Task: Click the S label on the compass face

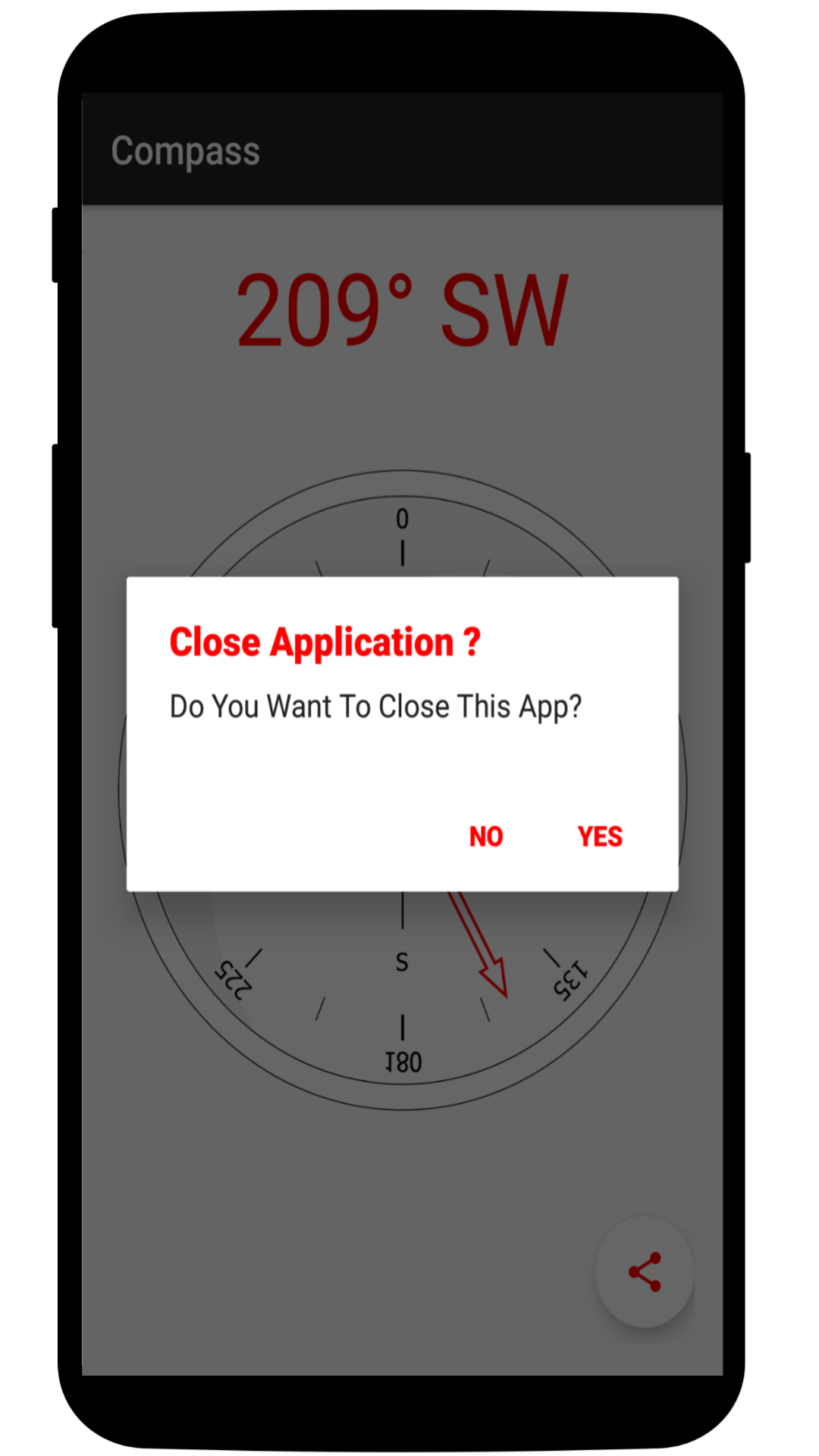Action: click(400, 962)
